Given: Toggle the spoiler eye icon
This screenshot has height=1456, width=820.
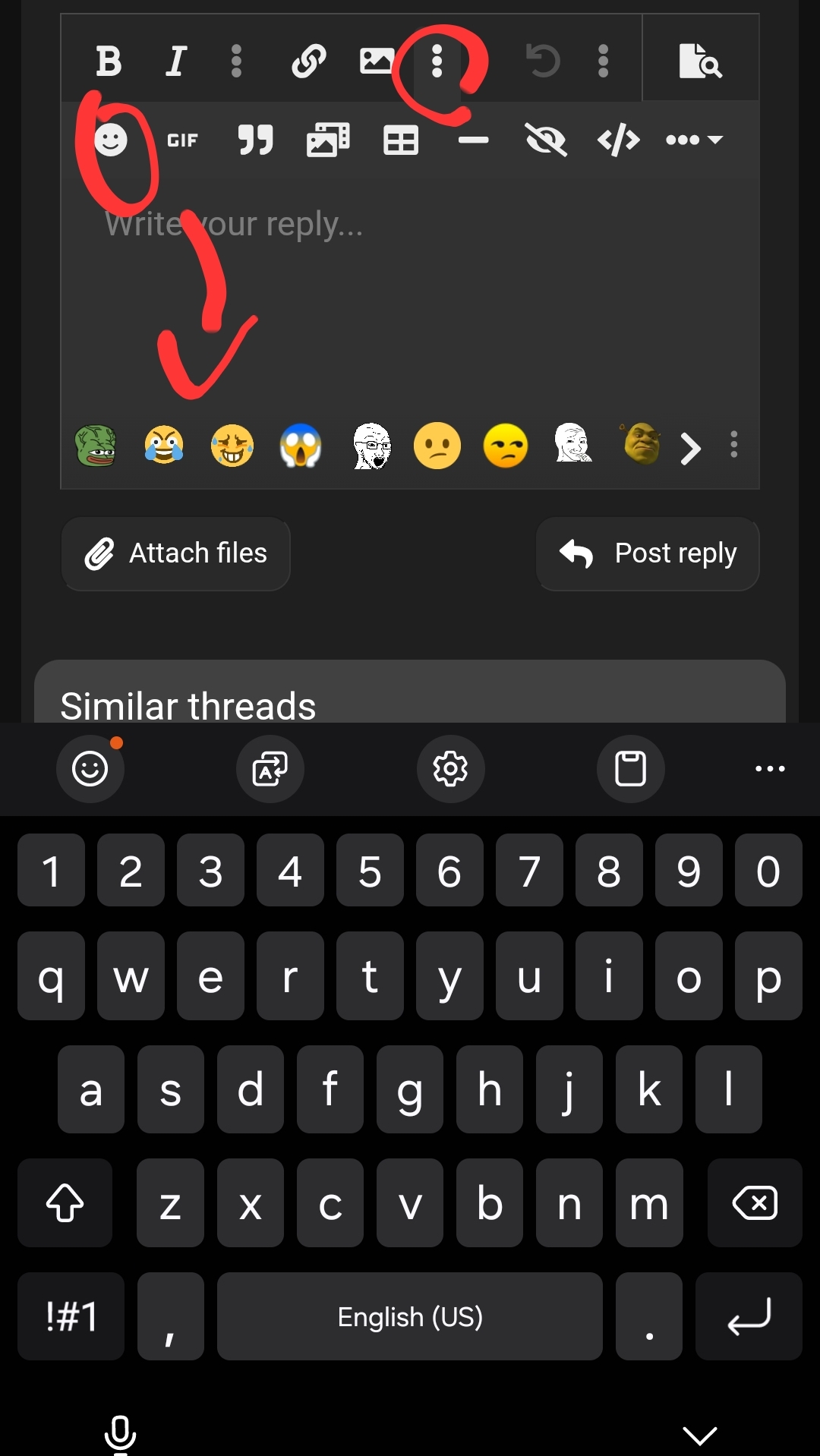Looking at the screenshot, I should tap(547, 140).
